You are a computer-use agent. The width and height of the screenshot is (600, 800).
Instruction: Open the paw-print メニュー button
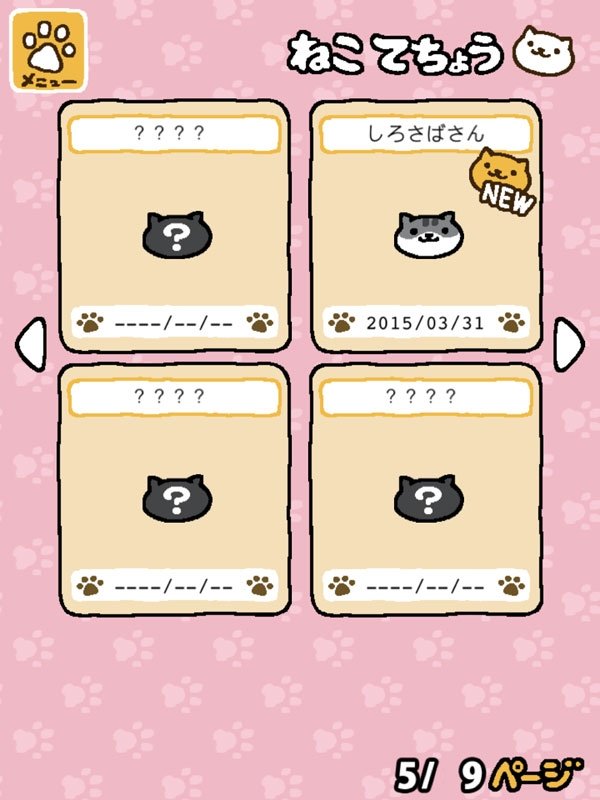click(x=48, y=49)
